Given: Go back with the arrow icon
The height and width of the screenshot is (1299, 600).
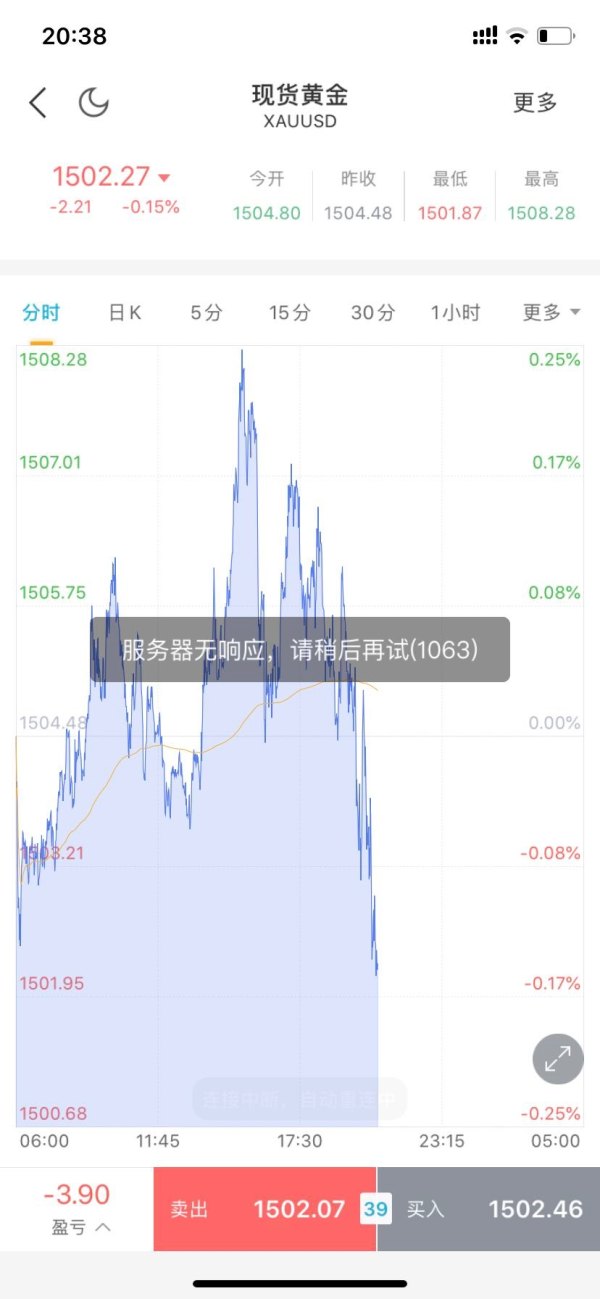Looking at the screenshot, I should click(38, 103).
